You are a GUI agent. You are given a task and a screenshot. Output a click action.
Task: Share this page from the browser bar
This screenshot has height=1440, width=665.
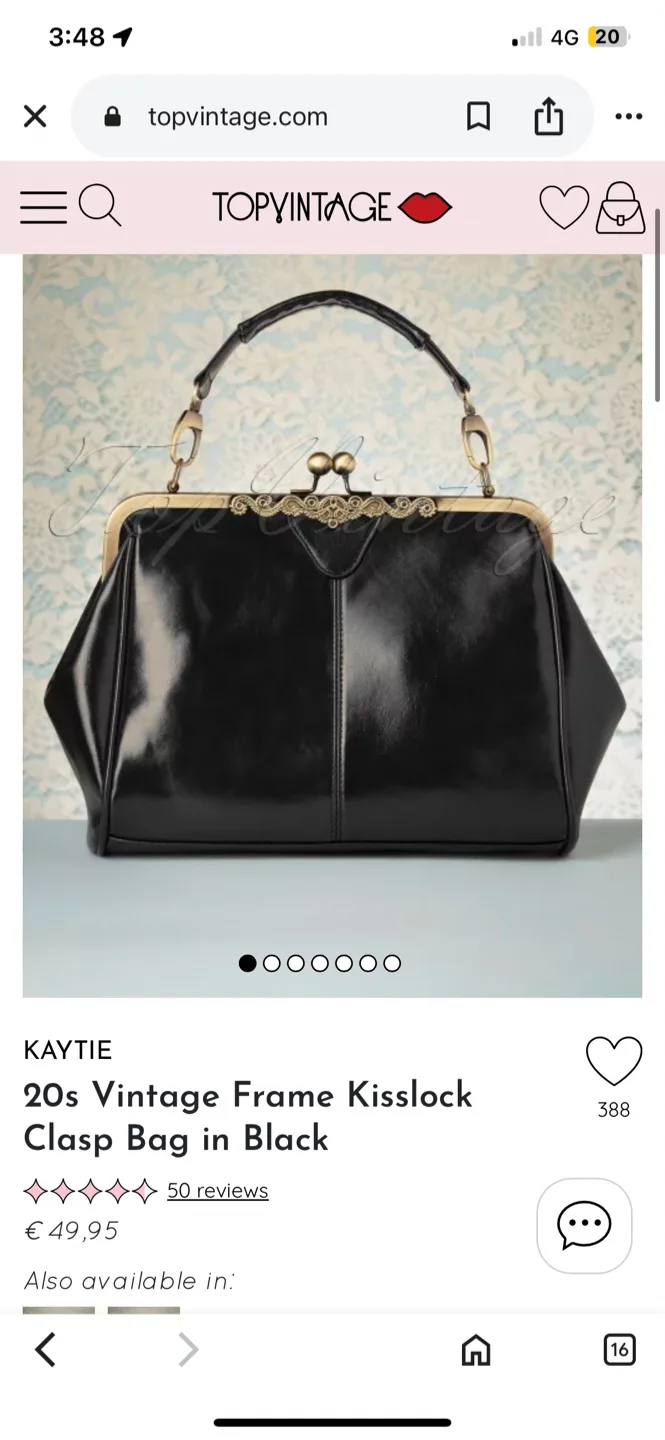[548, 117]
